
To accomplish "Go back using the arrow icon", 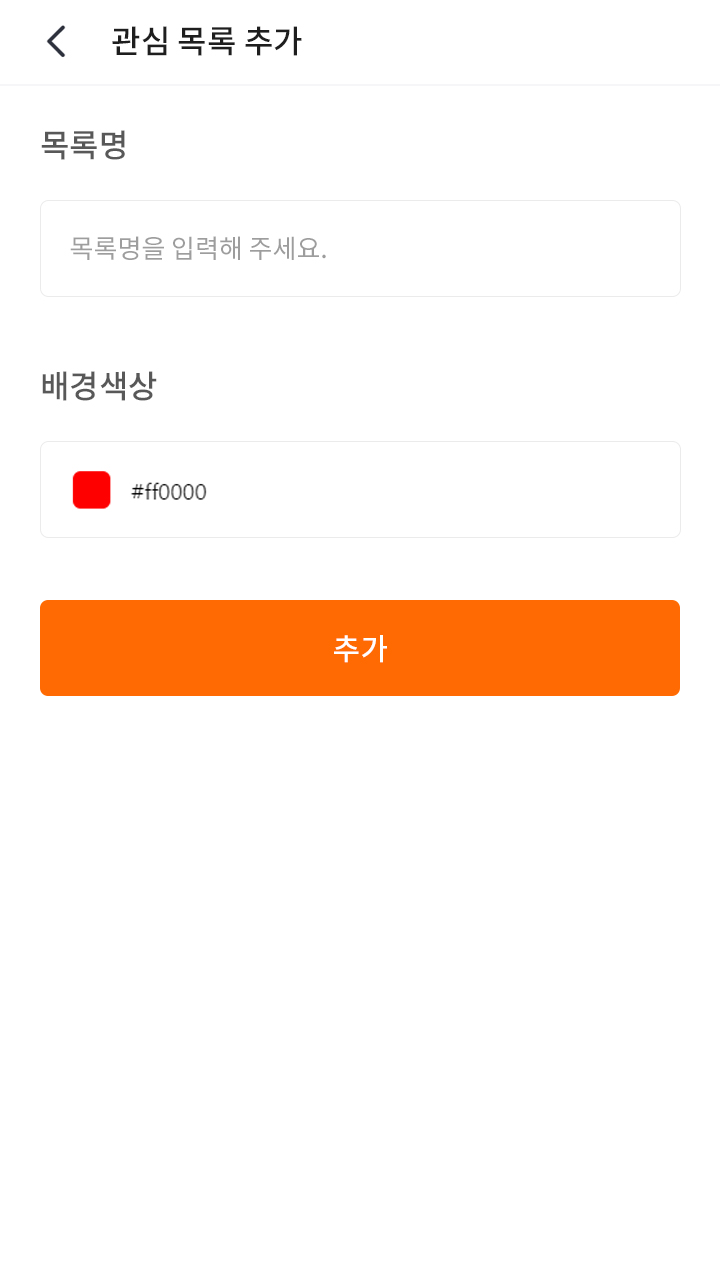I will 56,41.
